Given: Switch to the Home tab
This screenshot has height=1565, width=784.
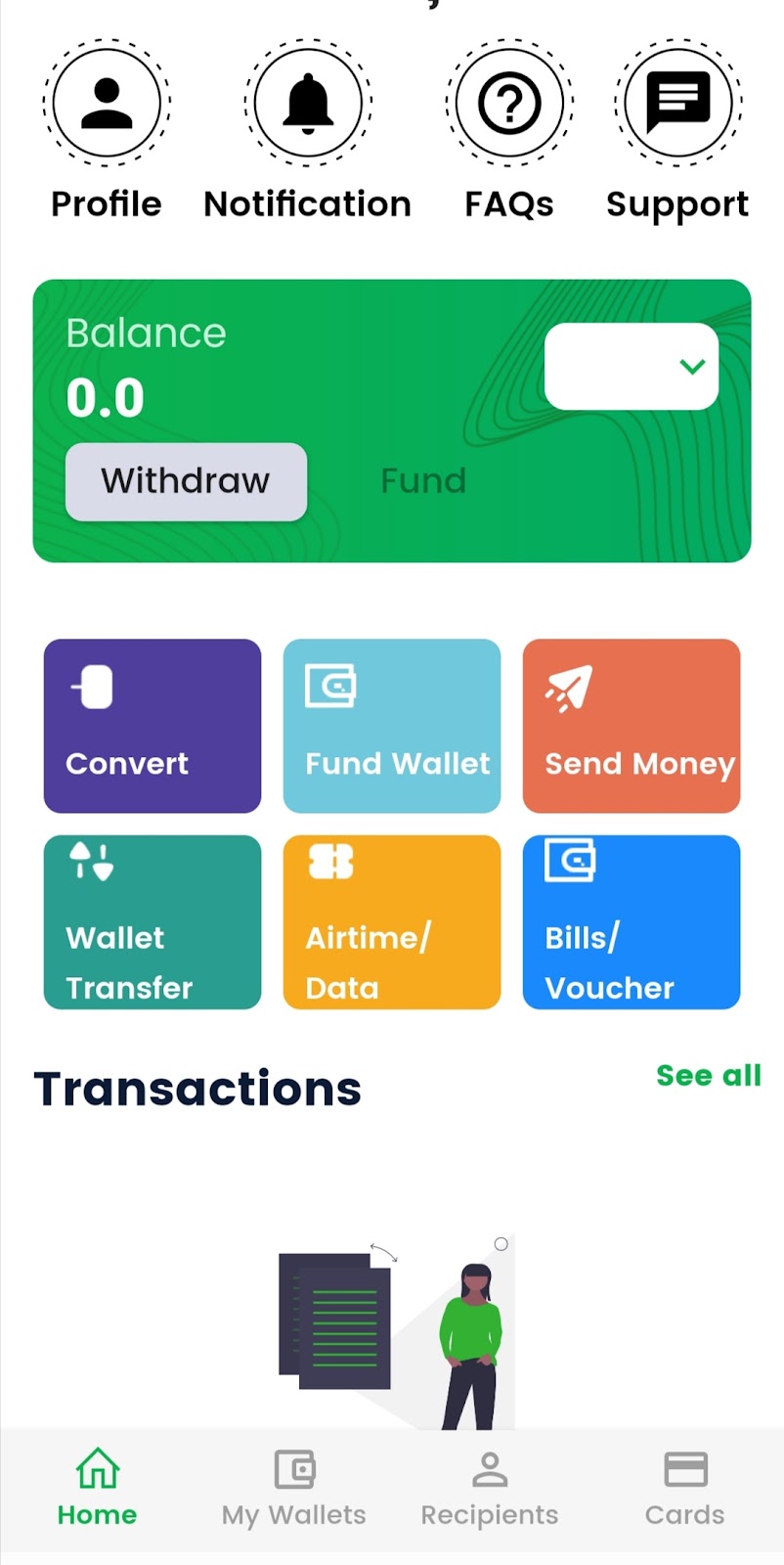Looking at the screenshot, I should 98,1488.
